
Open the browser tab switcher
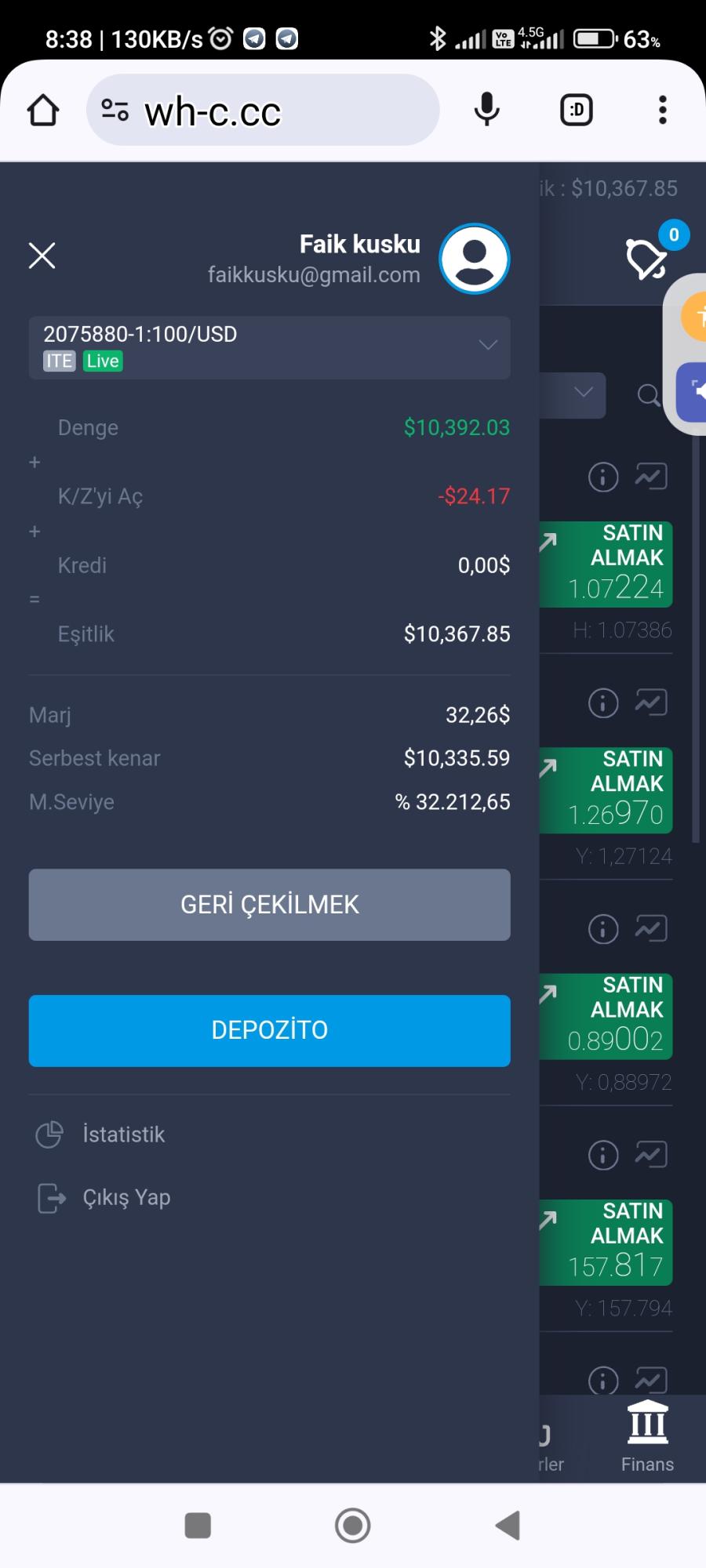coord(576,109)
